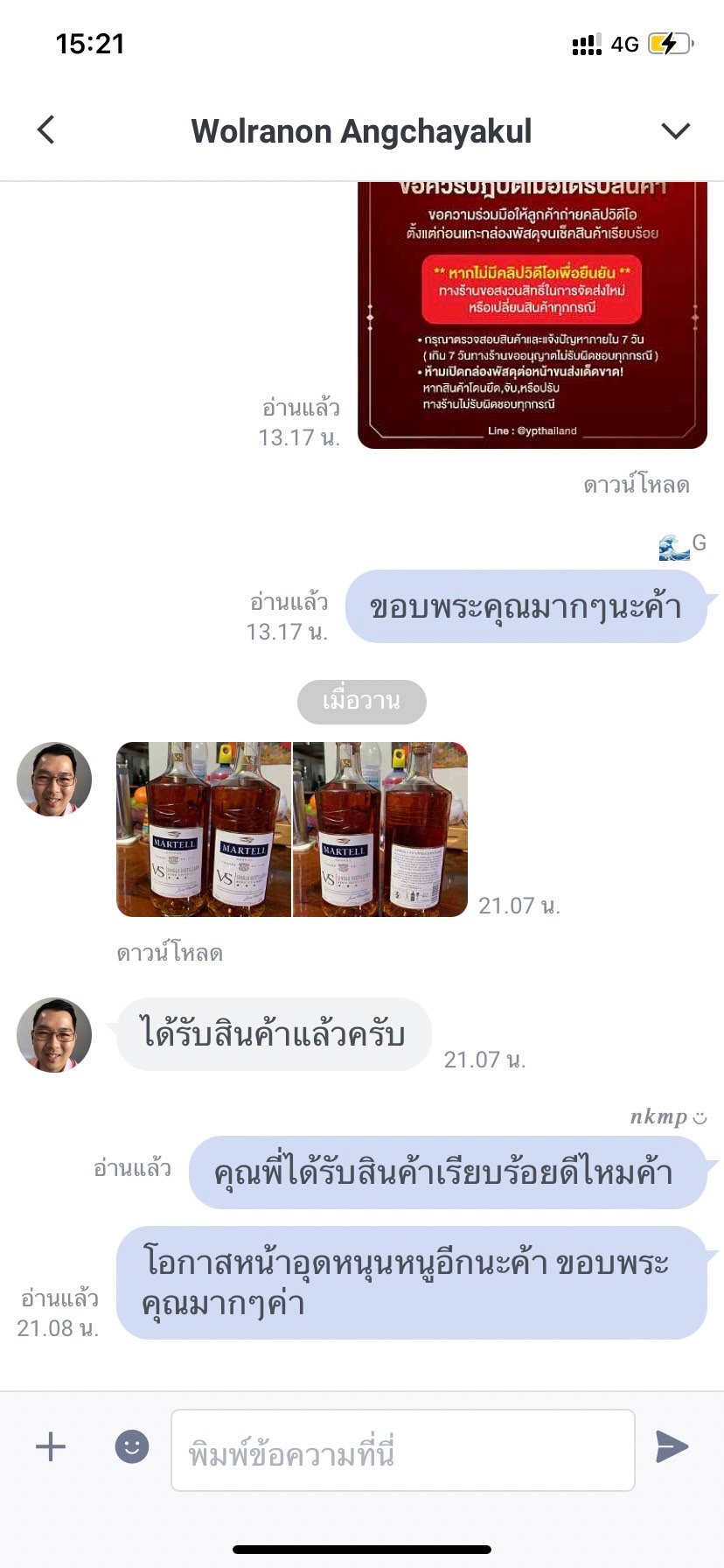724x1568 pixels.
Task: Send the message with the arrow icon
Action: (x=672, y=1446)
